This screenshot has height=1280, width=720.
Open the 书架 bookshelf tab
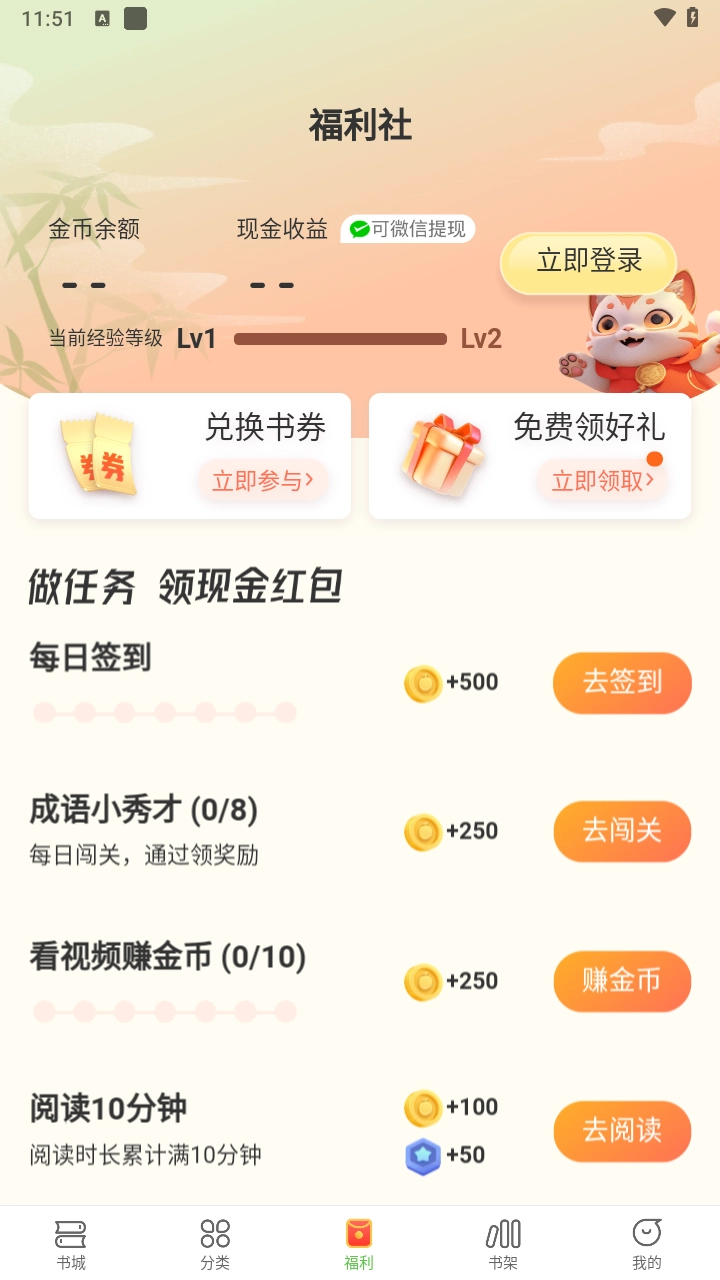(x=503, y=1243)
